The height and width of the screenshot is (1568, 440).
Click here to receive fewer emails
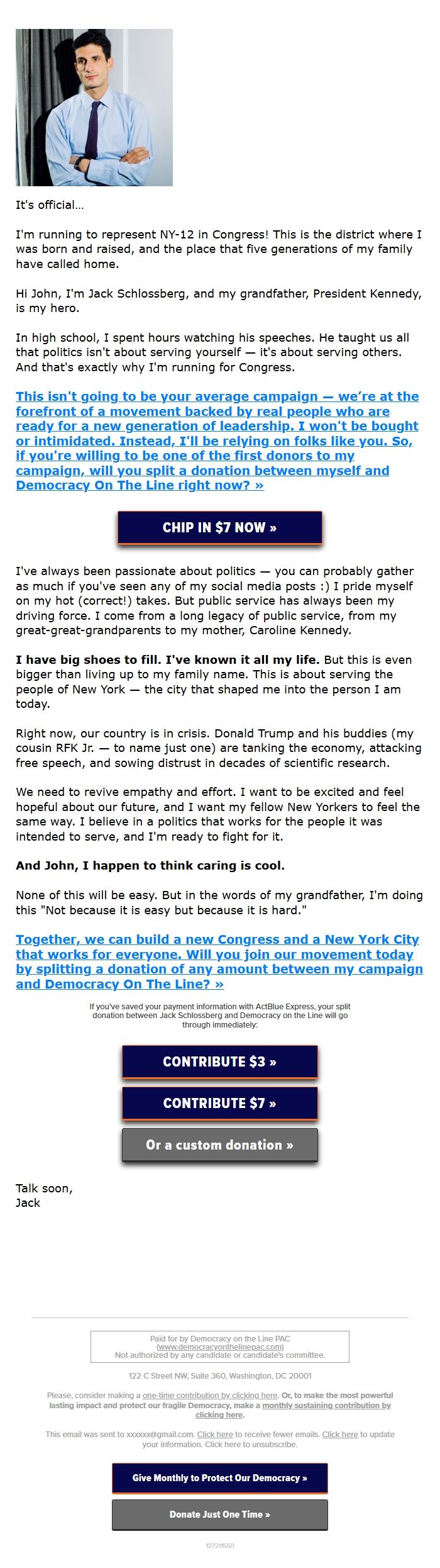coord(215,1434)
